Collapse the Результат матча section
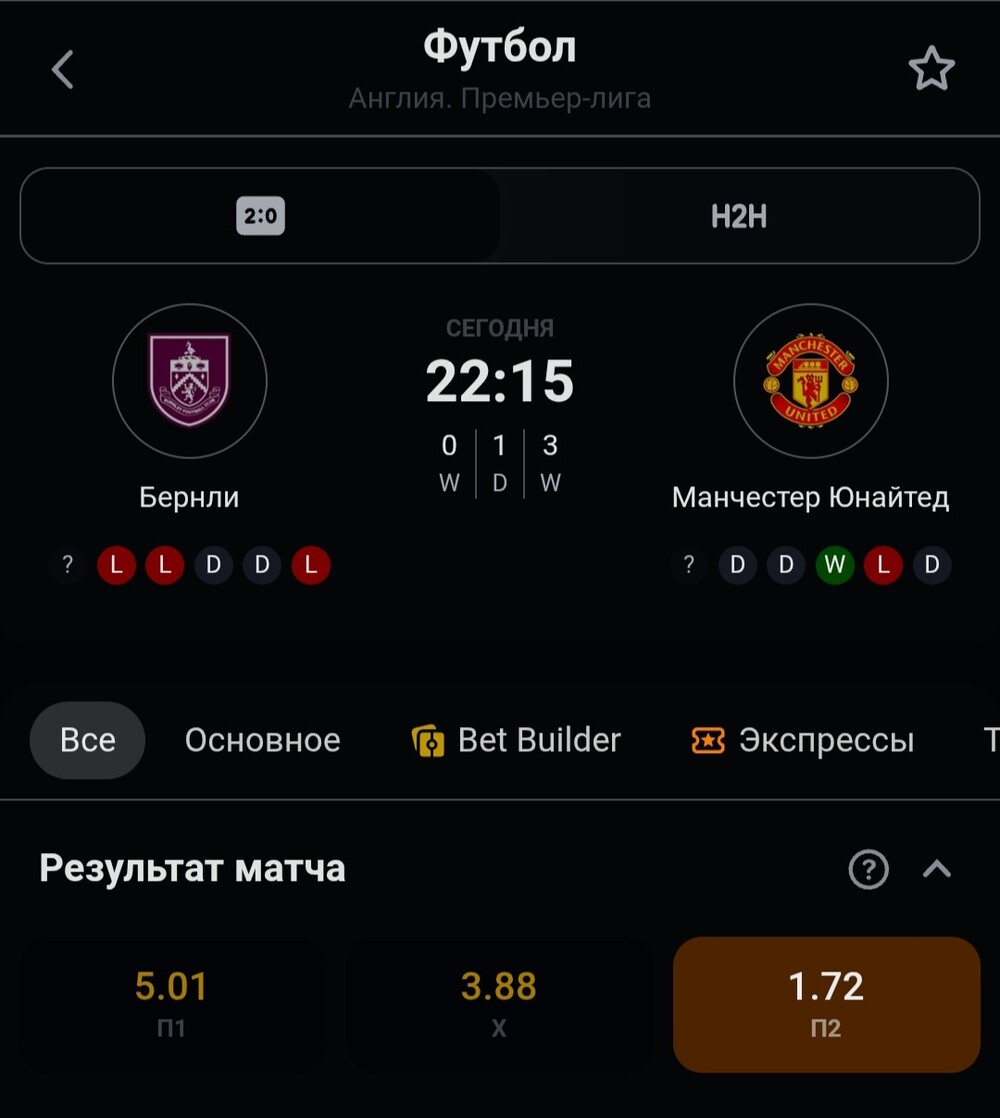This screenshot has width=1000, height=1118. 937,869
